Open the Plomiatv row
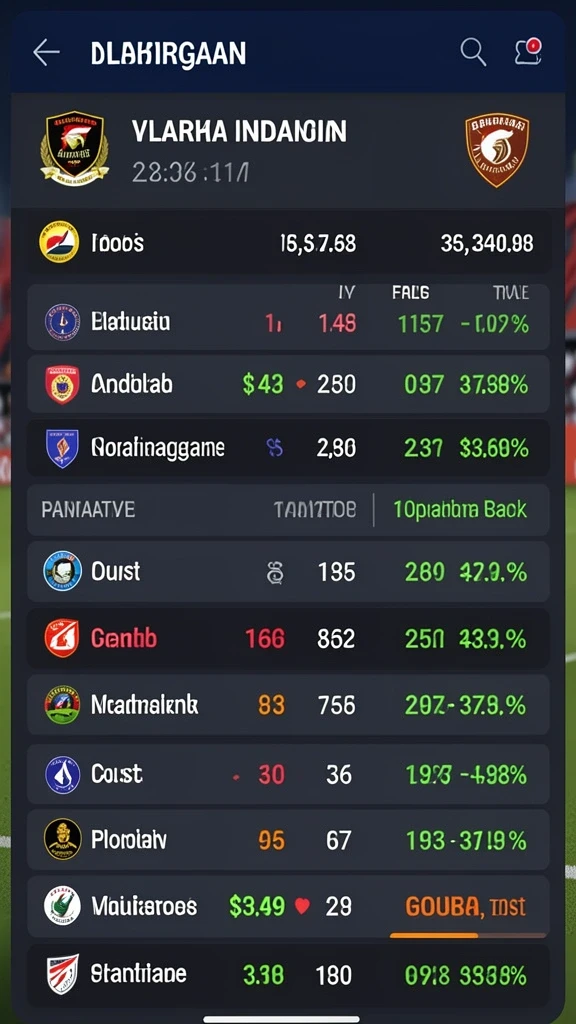The width and height of the screenshot is (576, 1024). tap(288, 839)
